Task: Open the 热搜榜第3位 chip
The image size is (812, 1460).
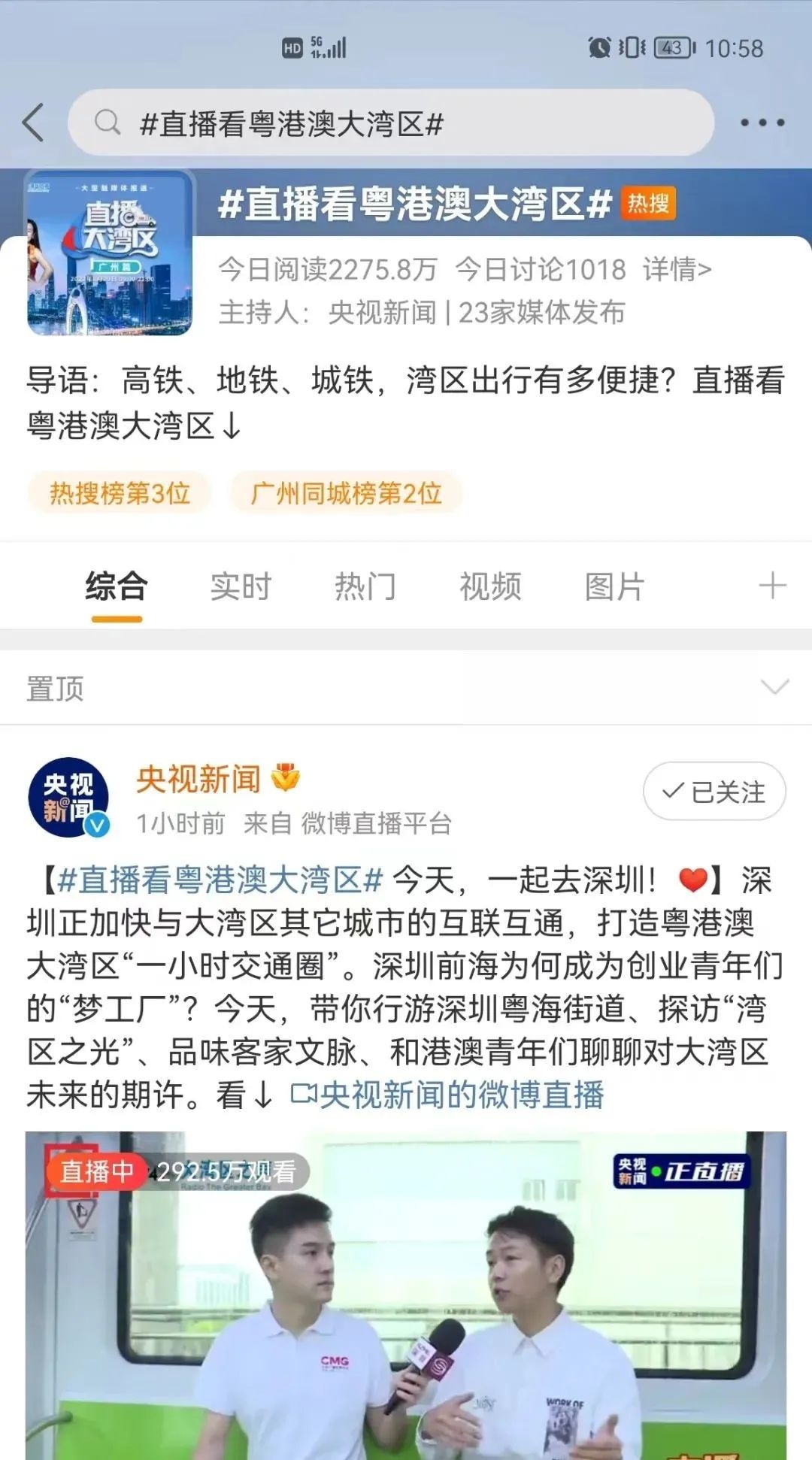Action: coord(120,493)
